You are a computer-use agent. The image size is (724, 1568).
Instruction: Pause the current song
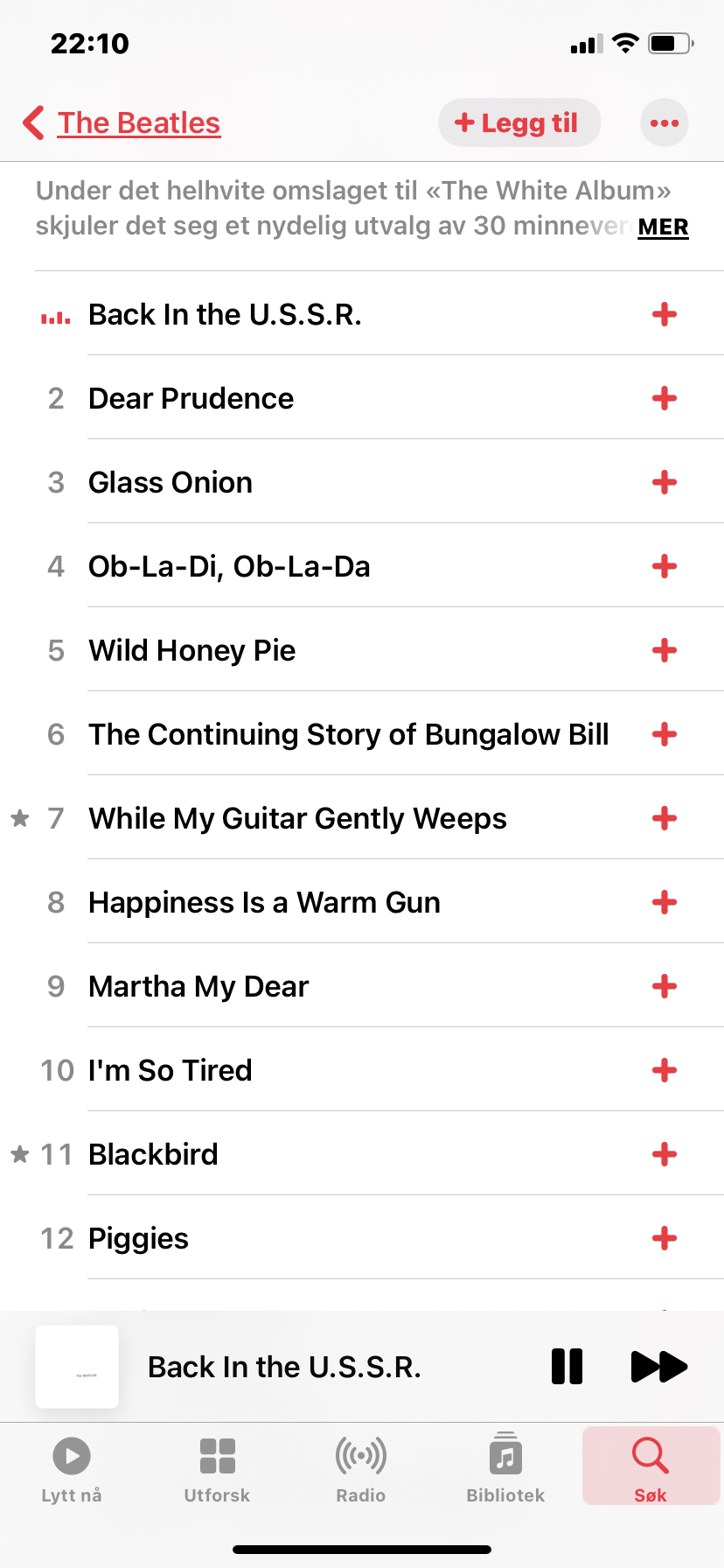coord(567,1366)
